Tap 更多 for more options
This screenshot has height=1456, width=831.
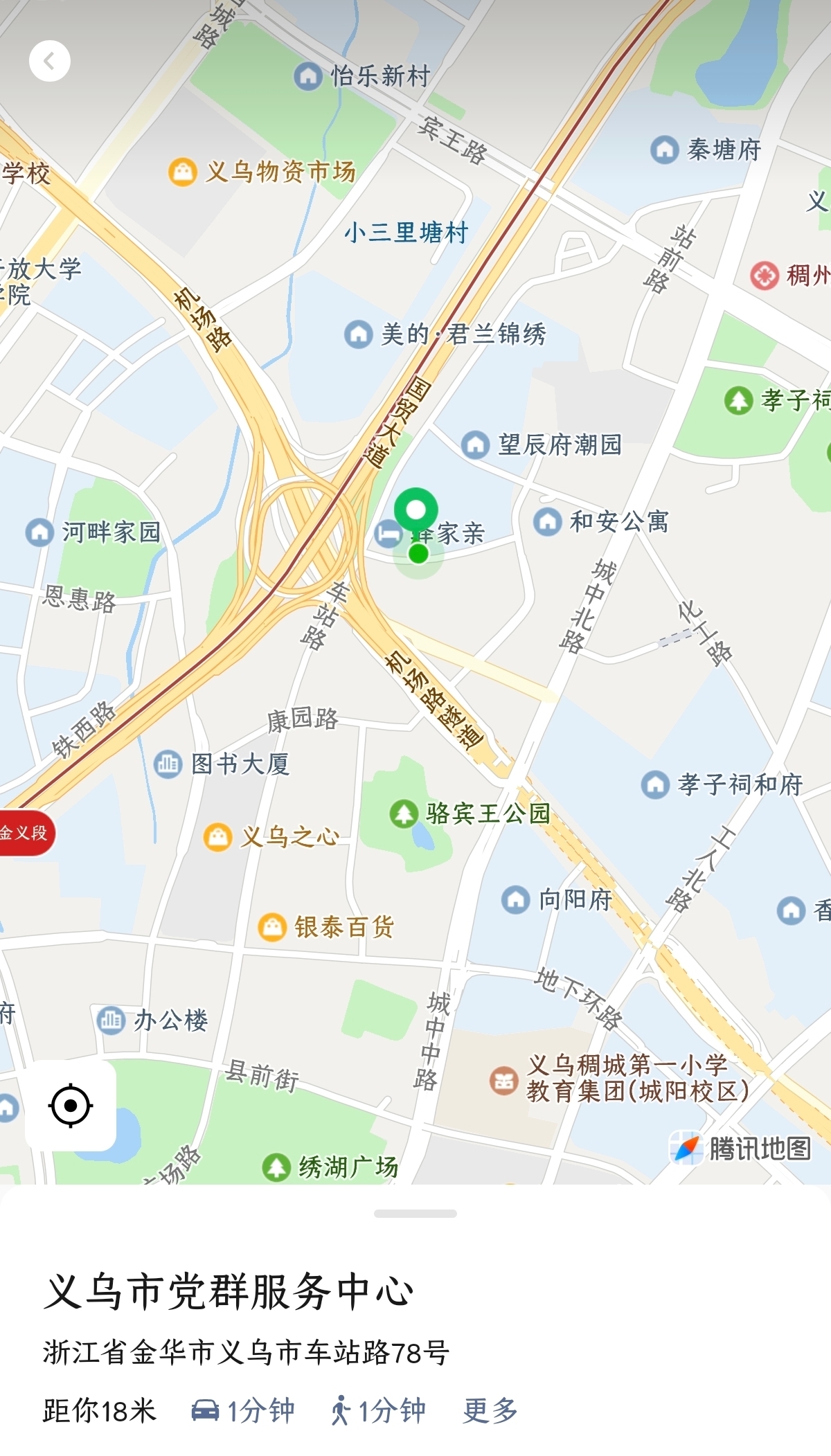click(x=490, y=1410)
